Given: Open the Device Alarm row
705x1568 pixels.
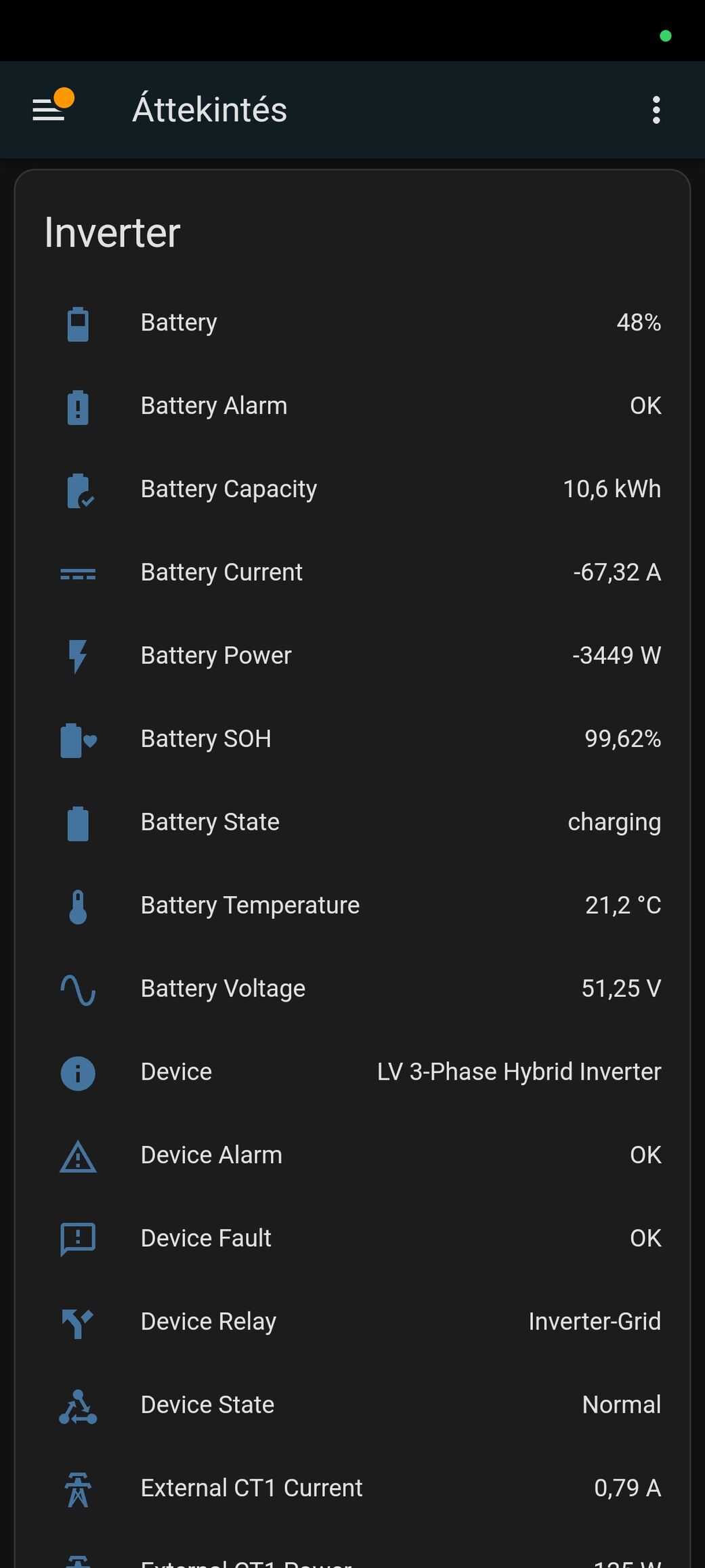Looking at the screenshot, I should [352, 1156].
